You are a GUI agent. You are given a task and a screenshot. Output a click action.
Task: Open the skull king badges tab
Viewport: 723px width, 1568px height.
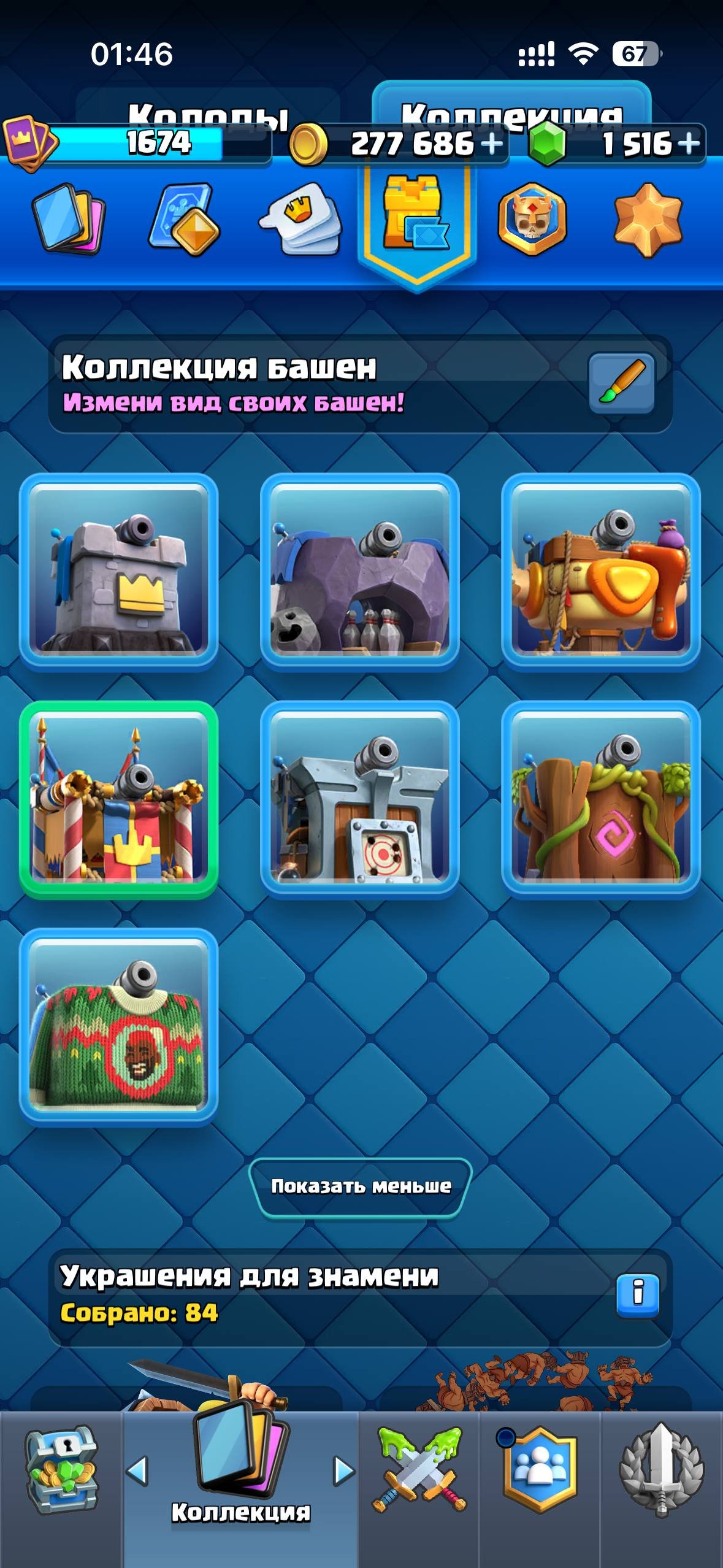(532, 219)
